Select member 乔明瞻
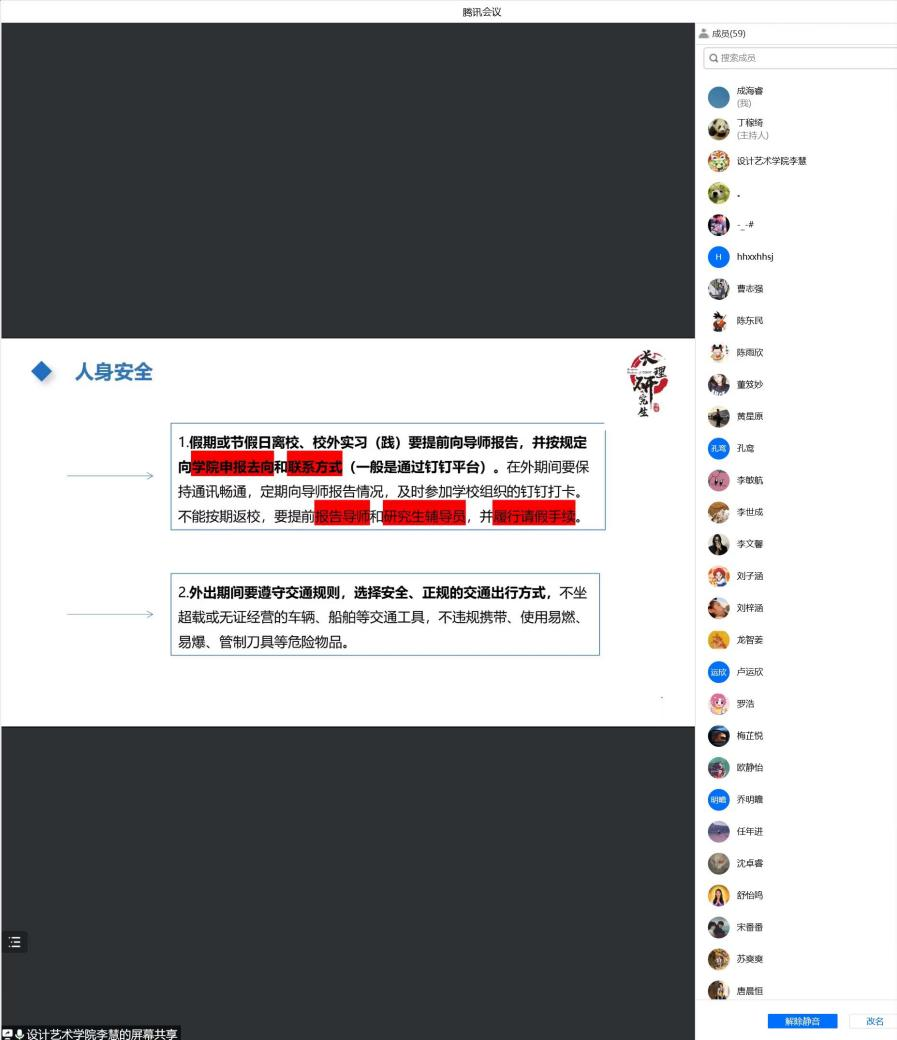897x1040 pixels. pyautogui.click(x=750, y=800)
